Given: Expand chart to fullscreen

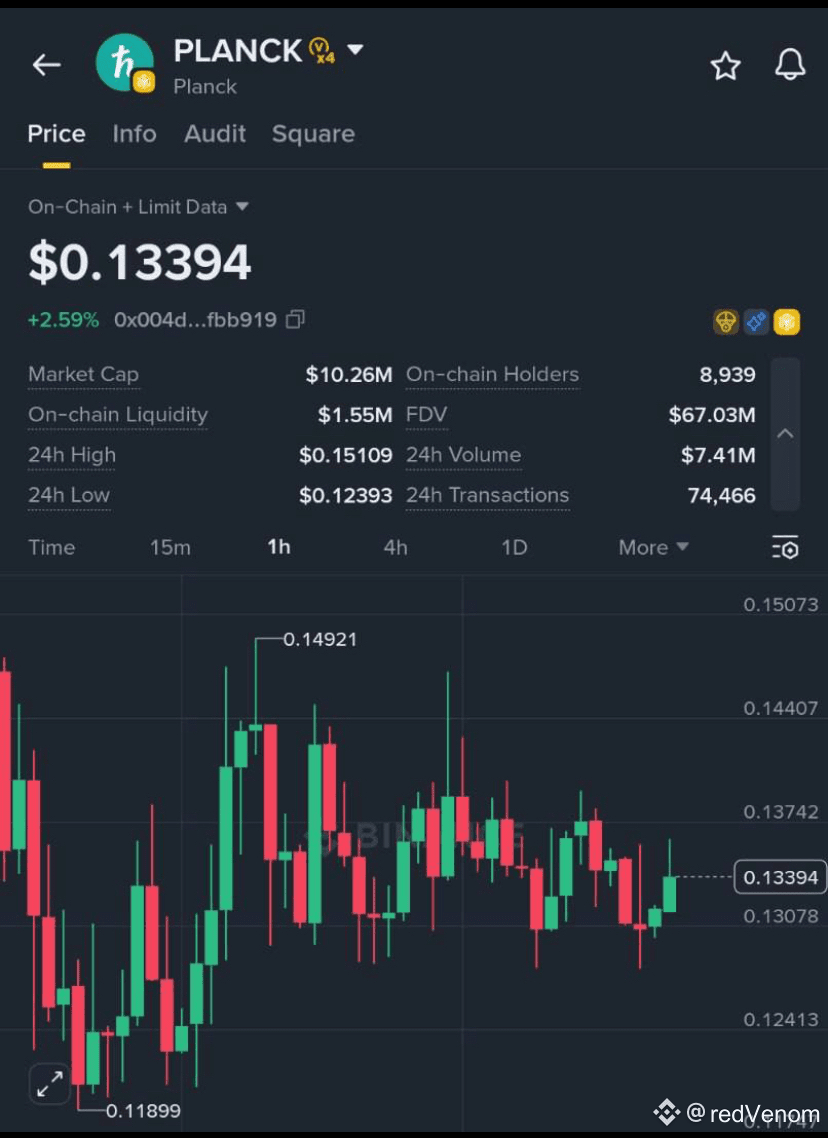Looking at the screenshot, I should tap(48, 1083).
